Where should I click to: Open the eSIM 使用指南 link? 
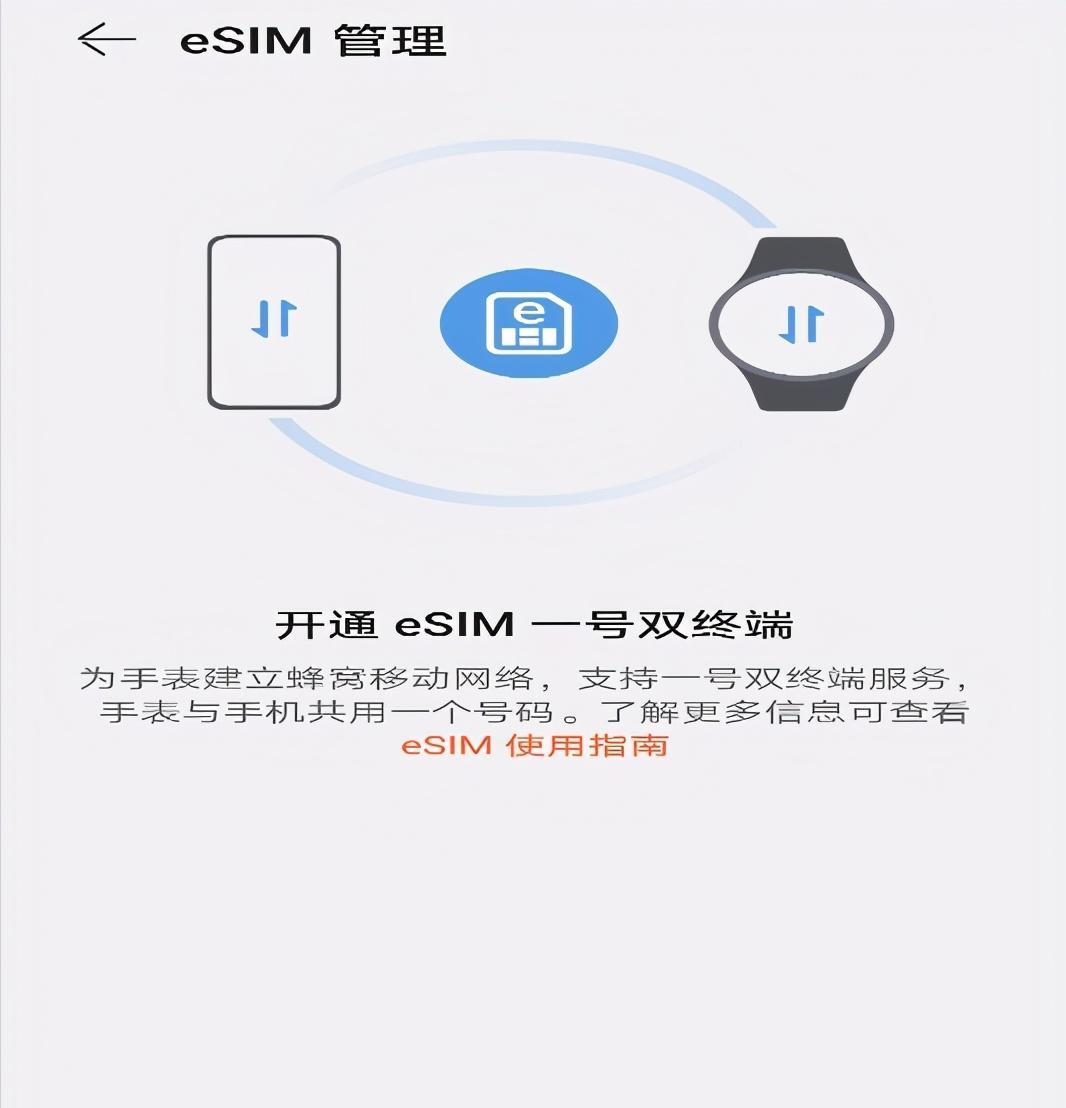click(534, 746)
